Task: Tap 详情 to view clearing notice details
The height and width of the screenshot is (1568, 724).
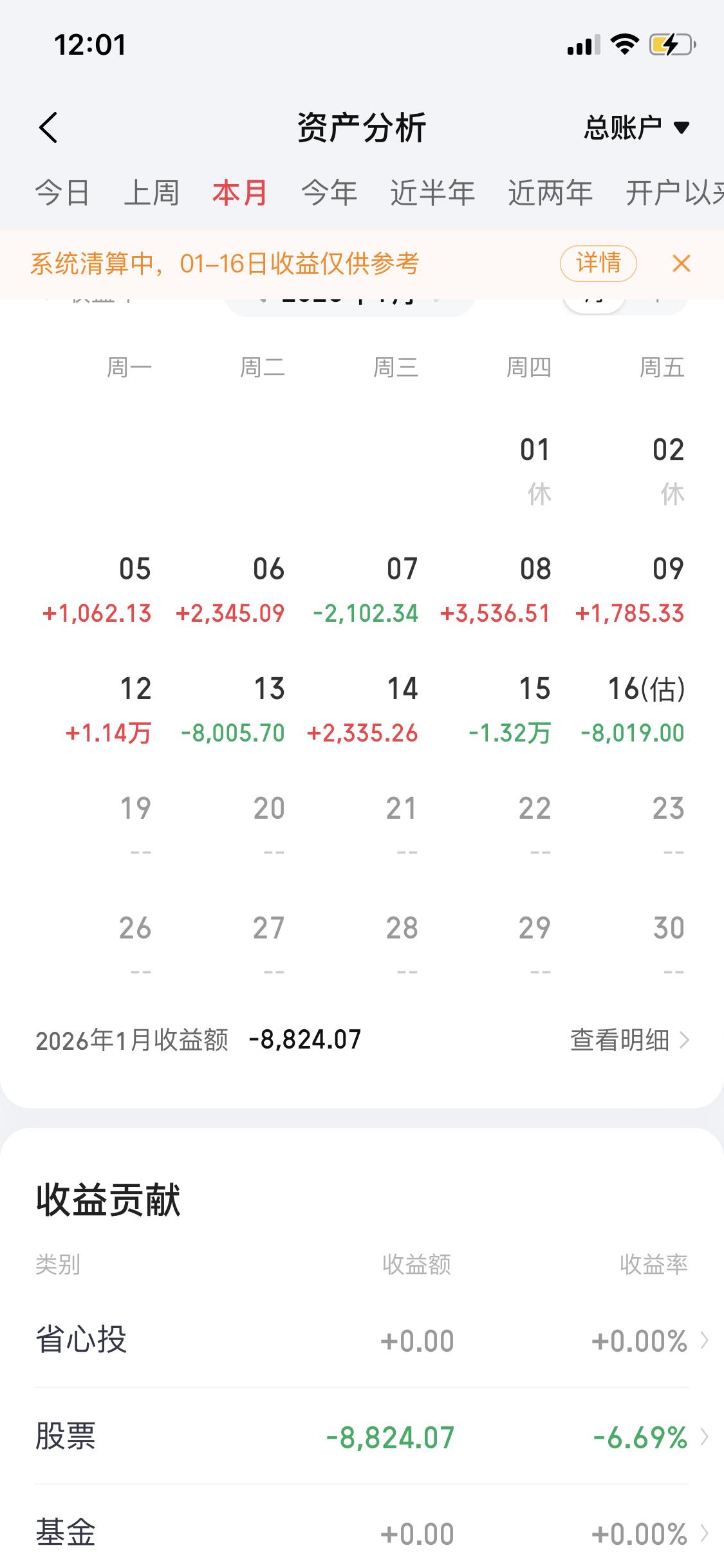Action: click(x=598, y=263)
